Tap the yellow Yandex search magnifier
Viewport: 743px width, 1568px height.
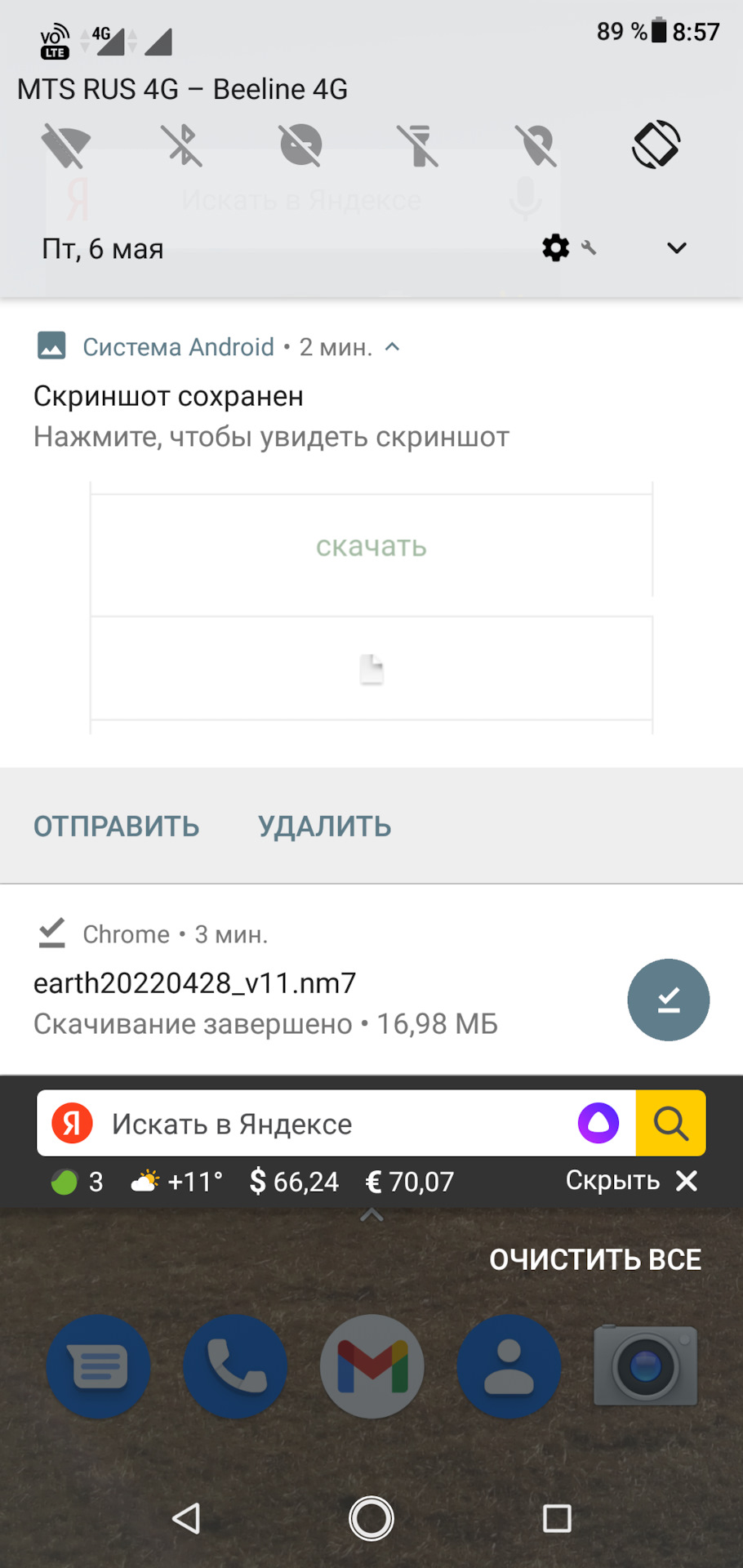(670, 1123)
